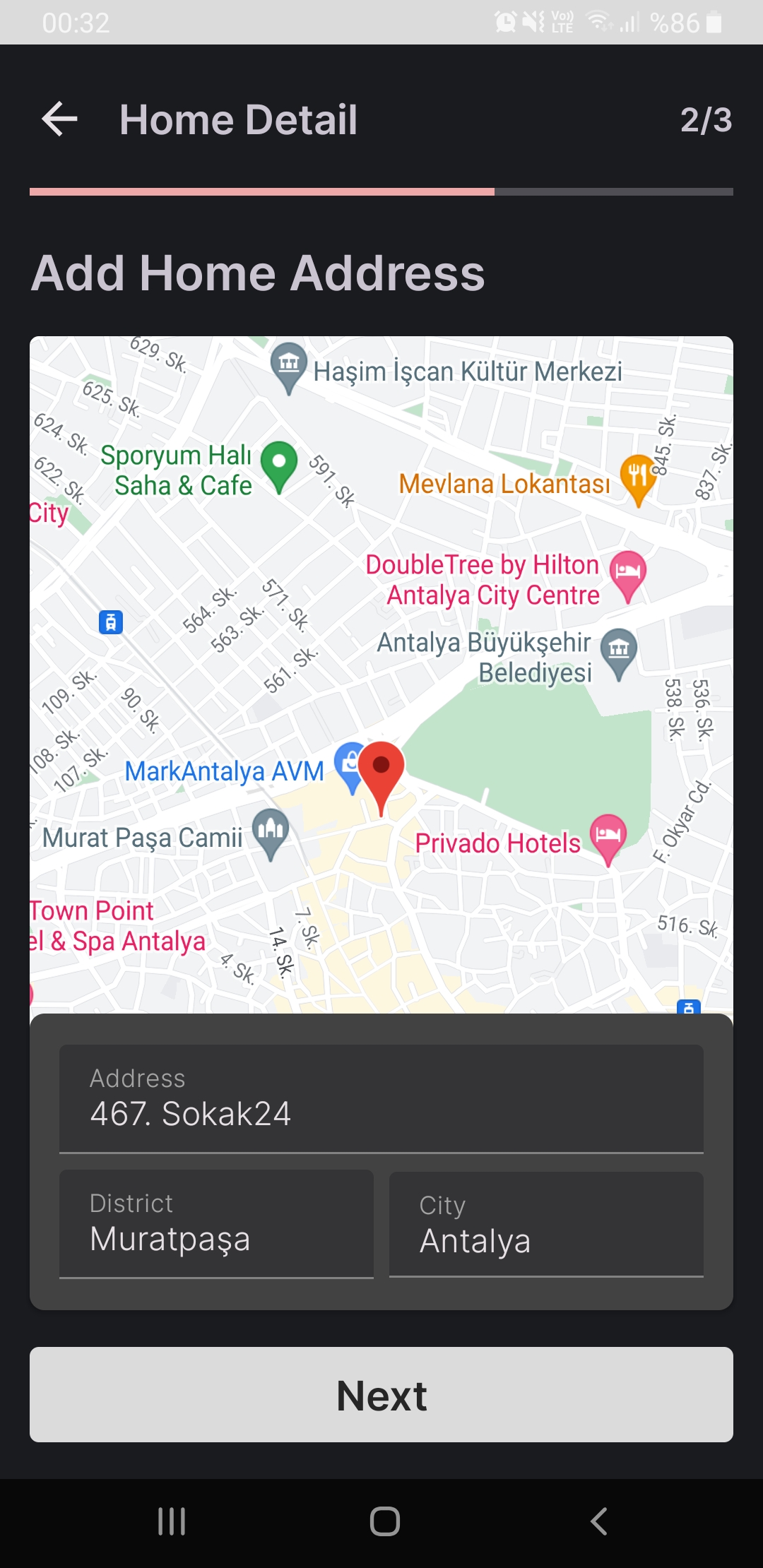
Task: Select the Antalya Büyükşehir Belediyesi building pin
Action: click(x=617, y=648)
